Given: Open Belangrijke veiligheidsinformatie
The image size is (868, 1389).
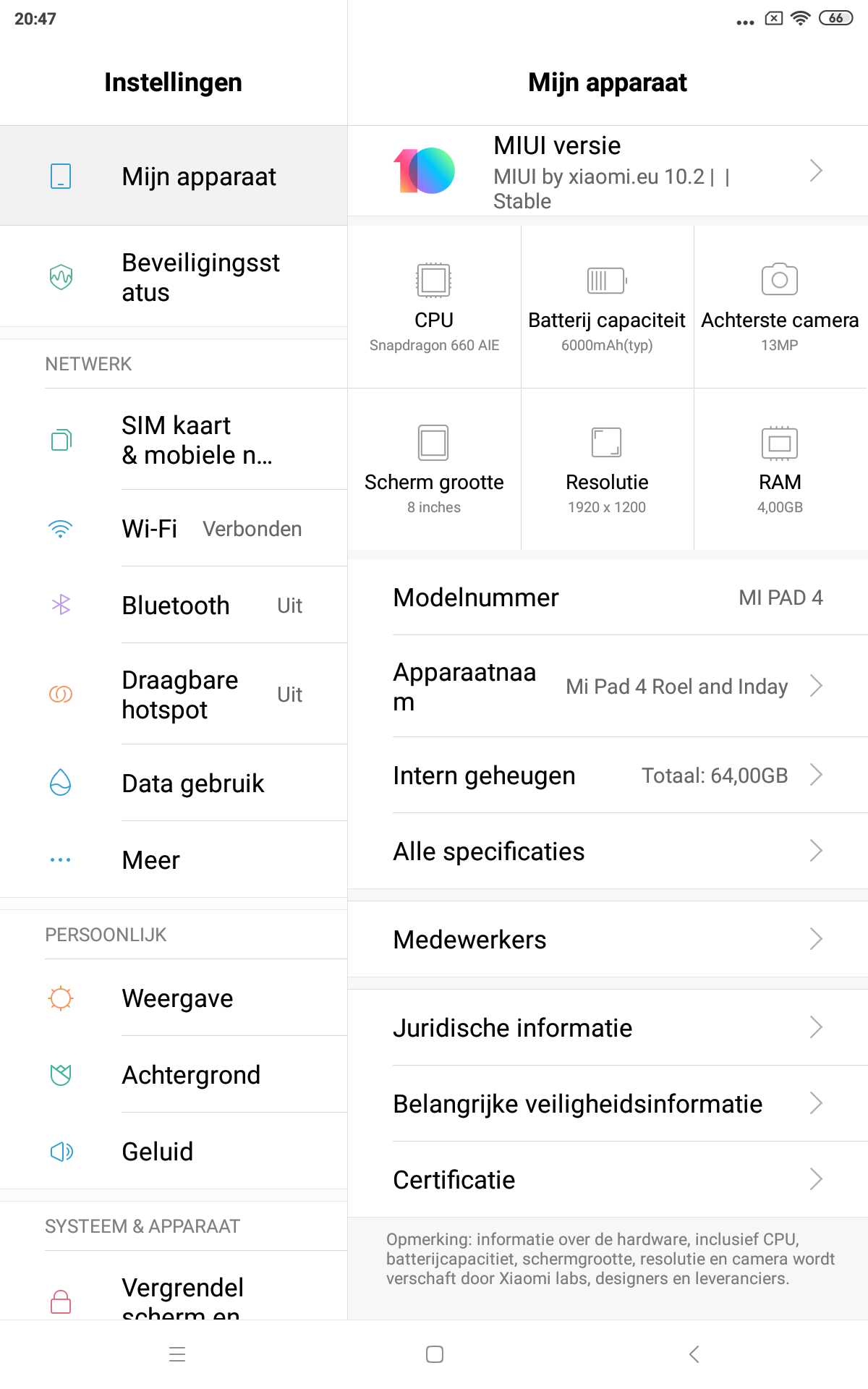Looking at the screenshot, I should 608,1104.
